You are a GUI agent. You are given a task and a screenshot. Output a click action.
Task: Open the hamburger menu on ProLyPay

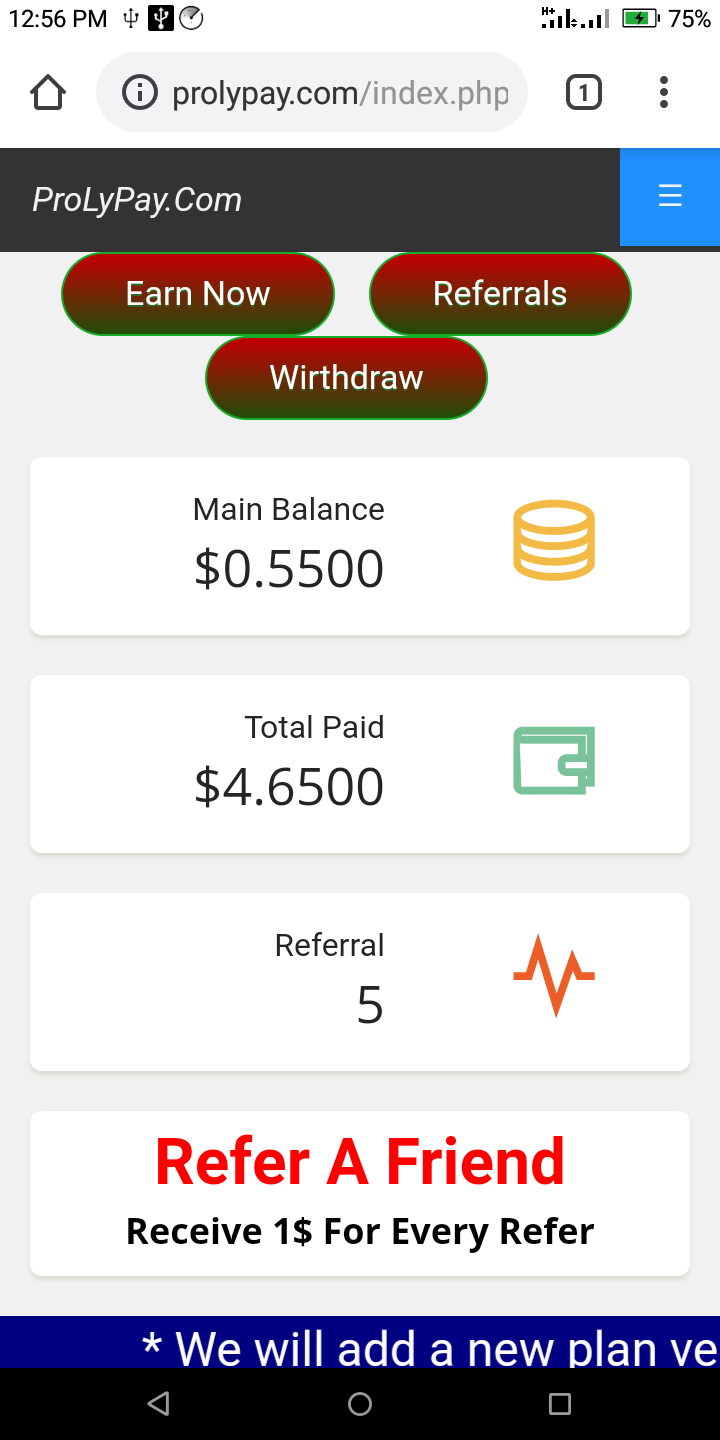point(669,196)
